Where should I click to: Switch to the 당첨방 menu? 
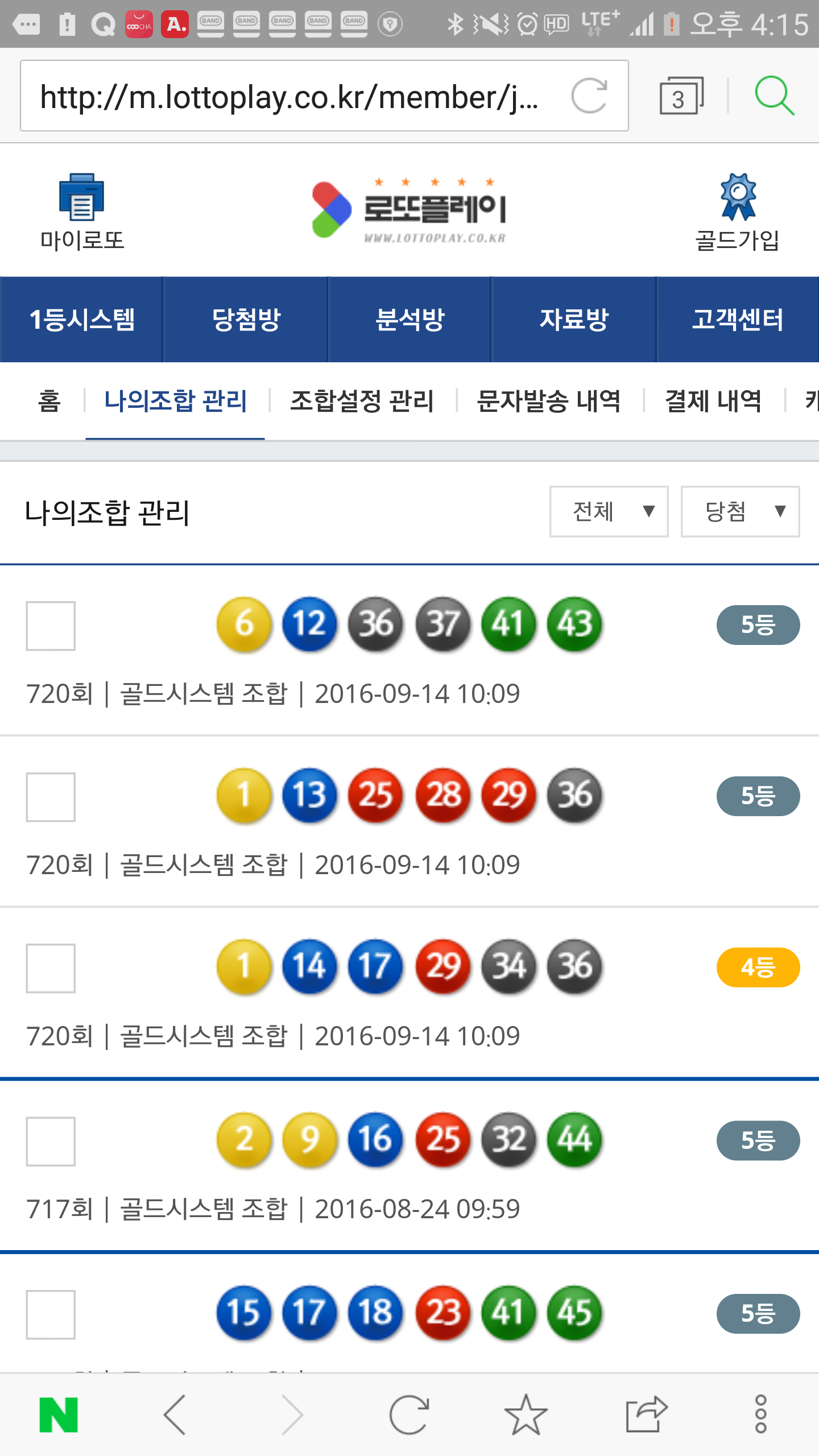click(x=246, y=319)
